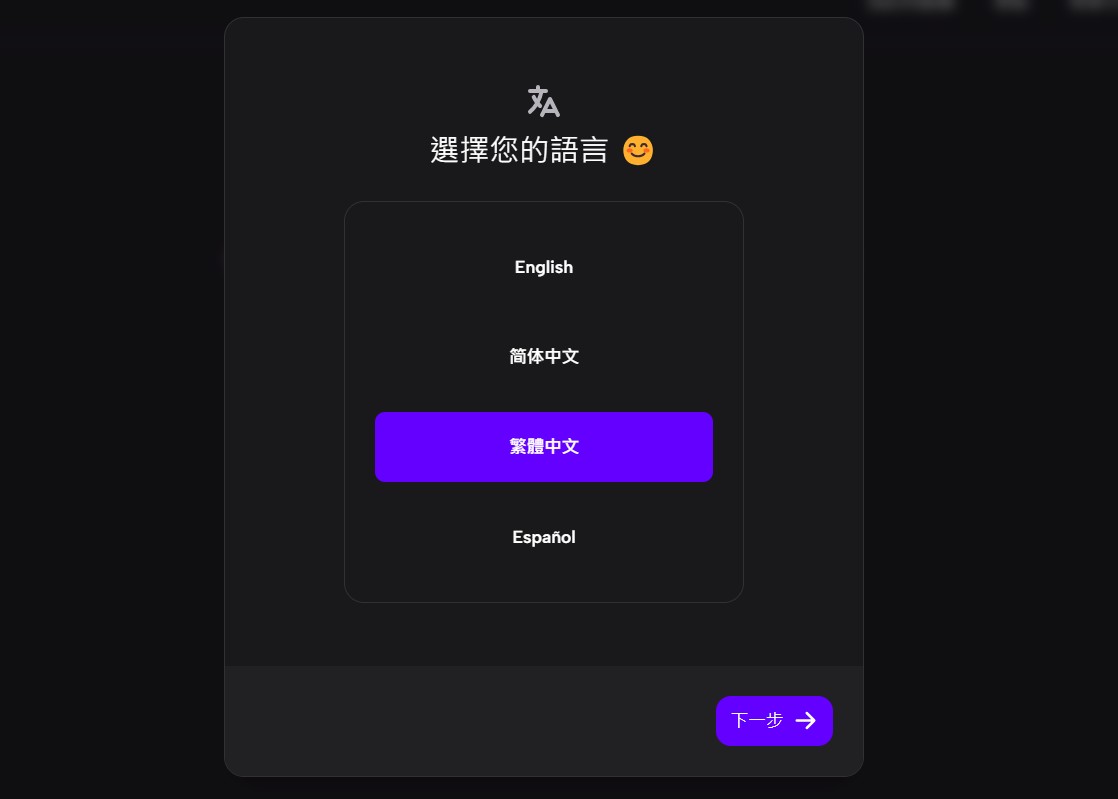This screenshot has height=799, width=1118.
Task: Choose 简体中文 from the language list
Action: (543, 357)
